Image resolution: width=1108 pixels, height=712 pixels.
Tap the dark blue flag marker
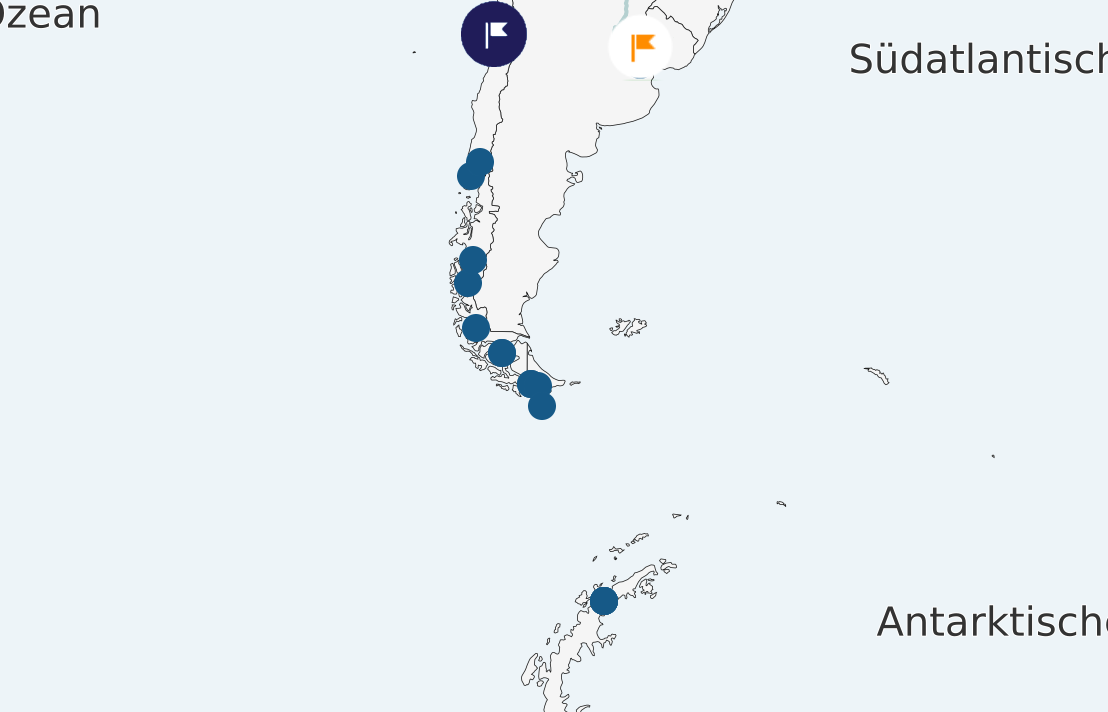point(493,34)
